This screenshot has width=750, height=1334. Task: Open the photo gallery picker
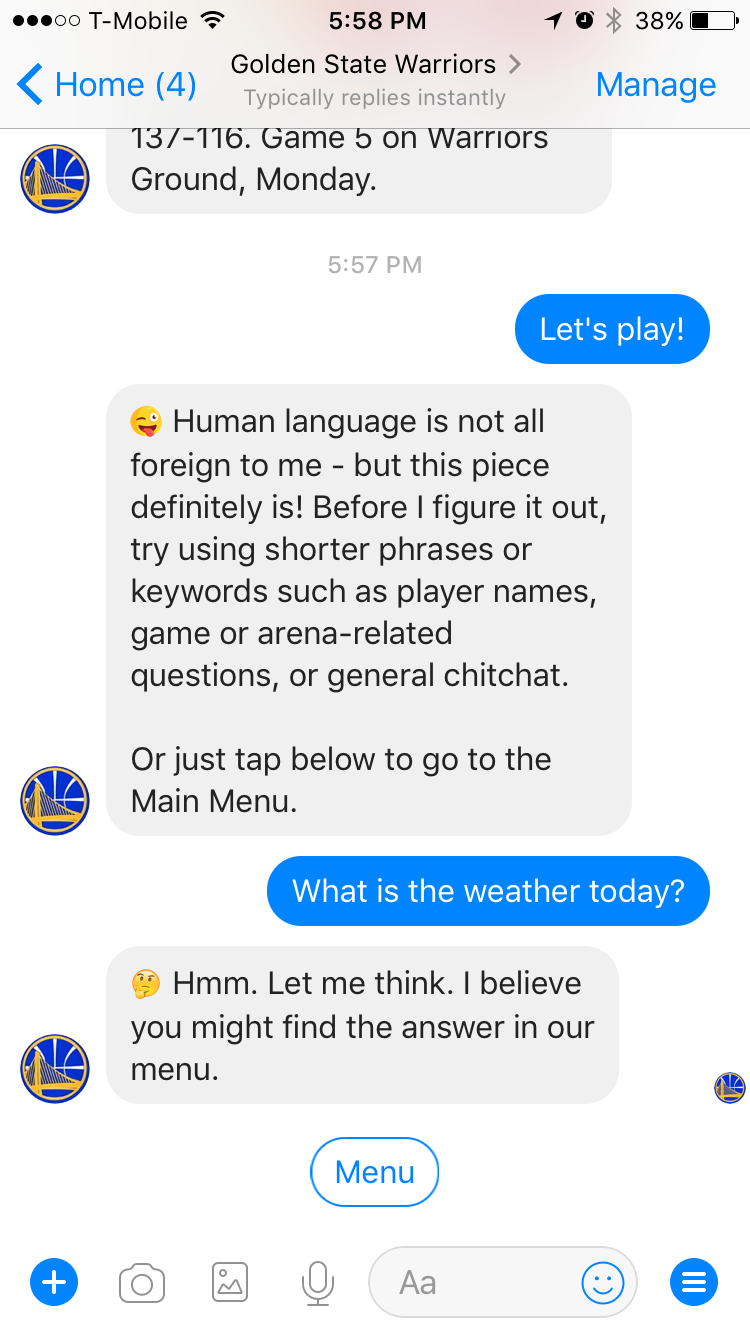(229, 1282)
